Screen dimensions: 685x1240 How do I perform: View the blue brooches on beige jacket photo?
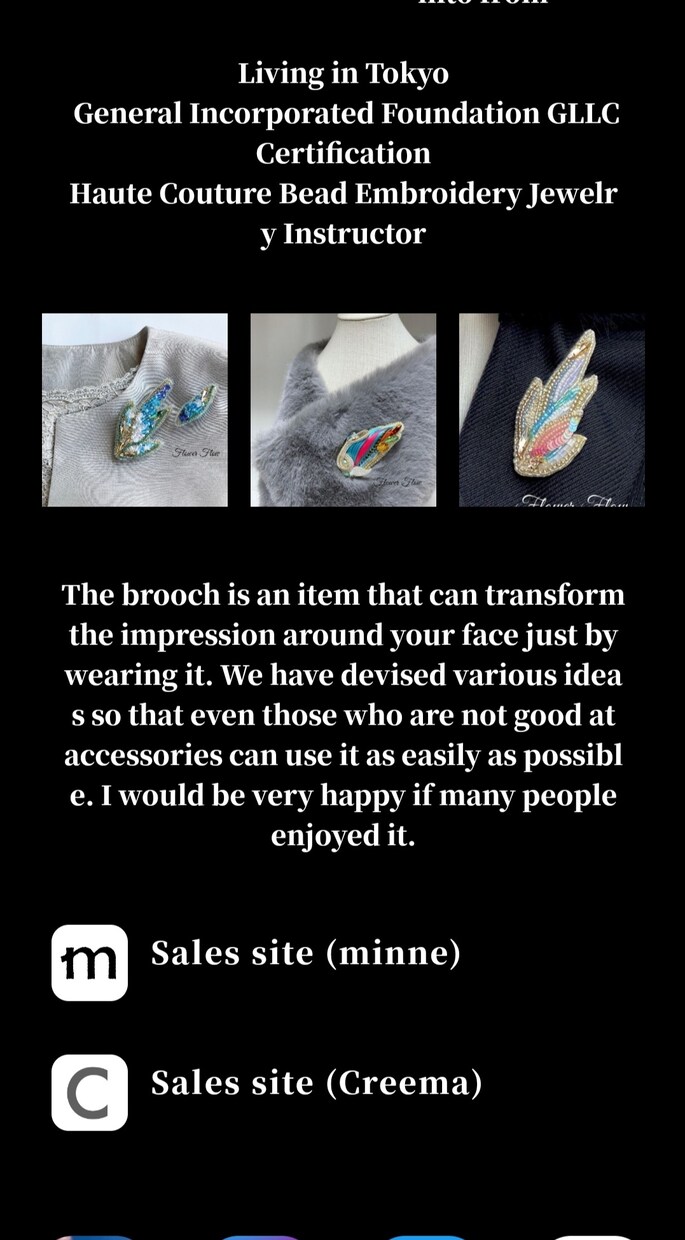135,410
